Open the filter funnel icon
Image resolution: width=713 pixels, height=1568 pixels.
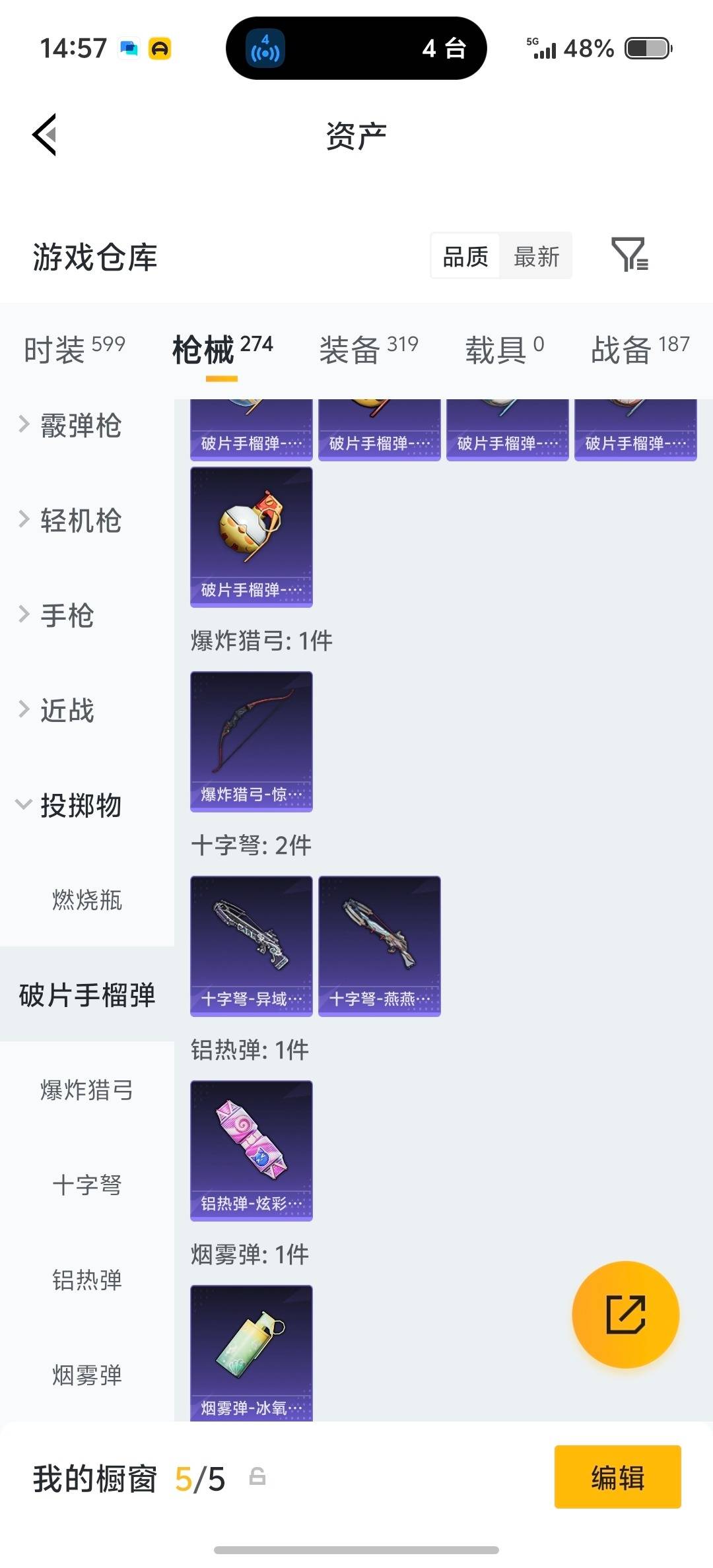click(632, 256)
